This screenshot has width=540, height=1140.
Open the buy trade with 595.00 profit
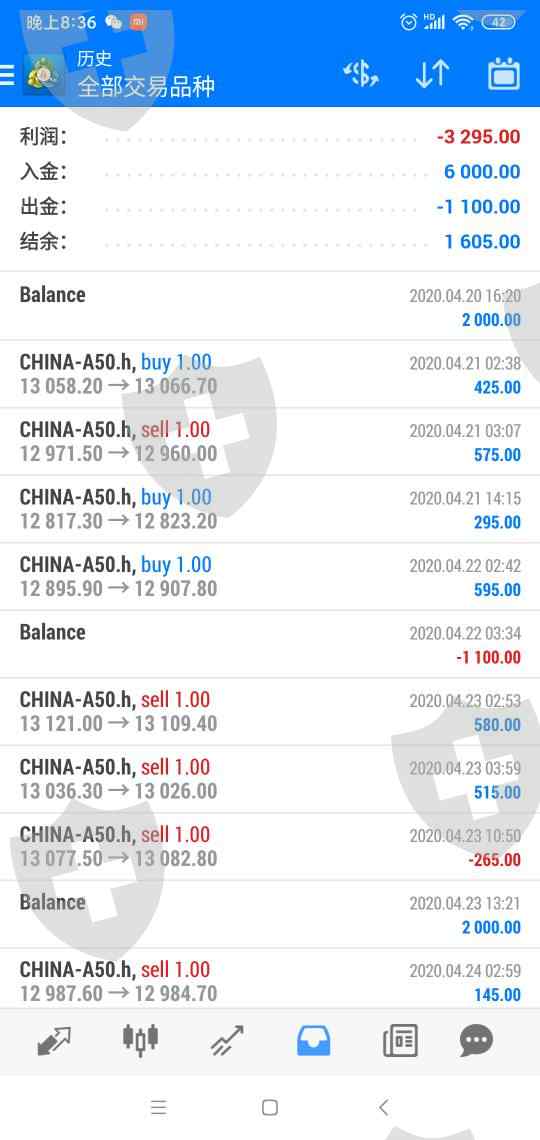point(270,577)
